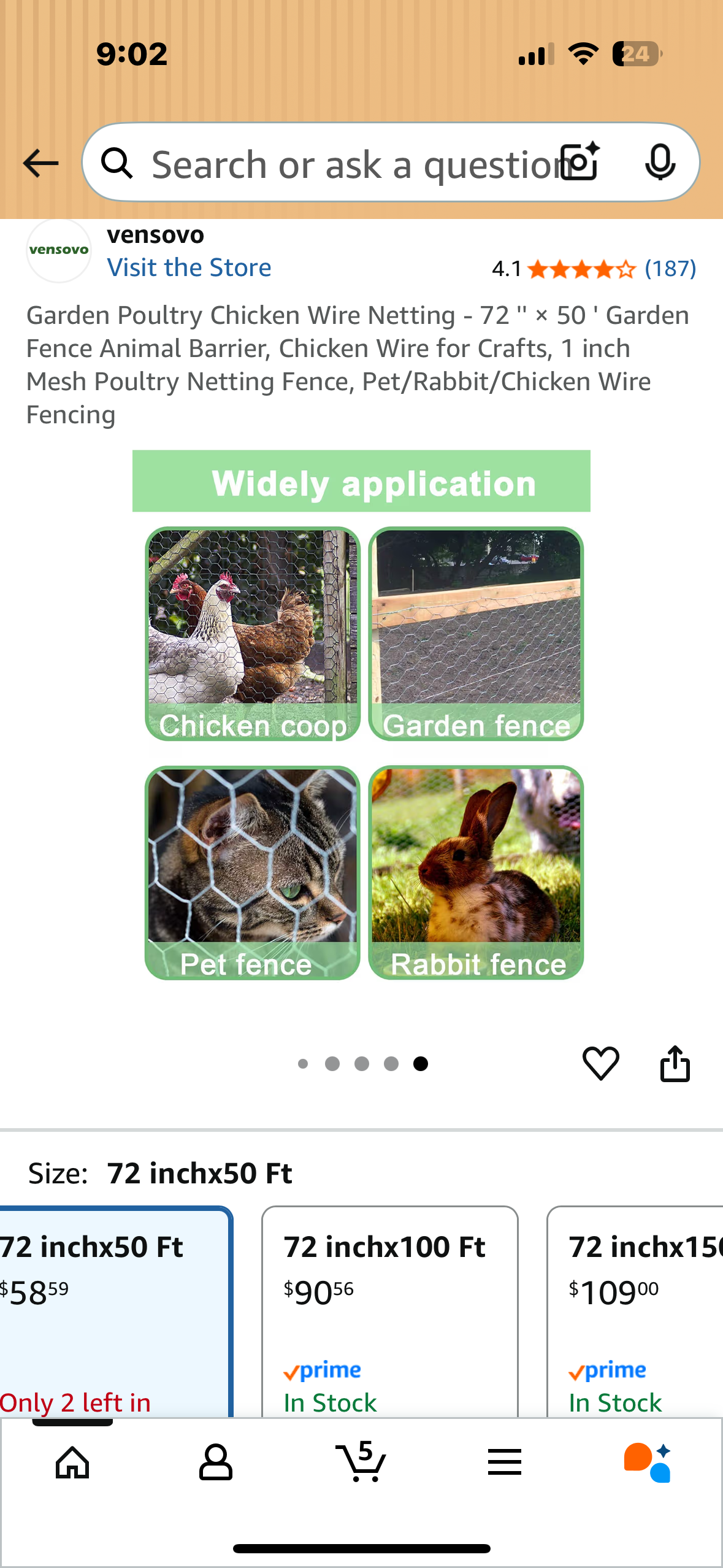This screenshot has height=1568, width=723.
Task: Open the 187 customer ratings
Action: pos(670,269)
